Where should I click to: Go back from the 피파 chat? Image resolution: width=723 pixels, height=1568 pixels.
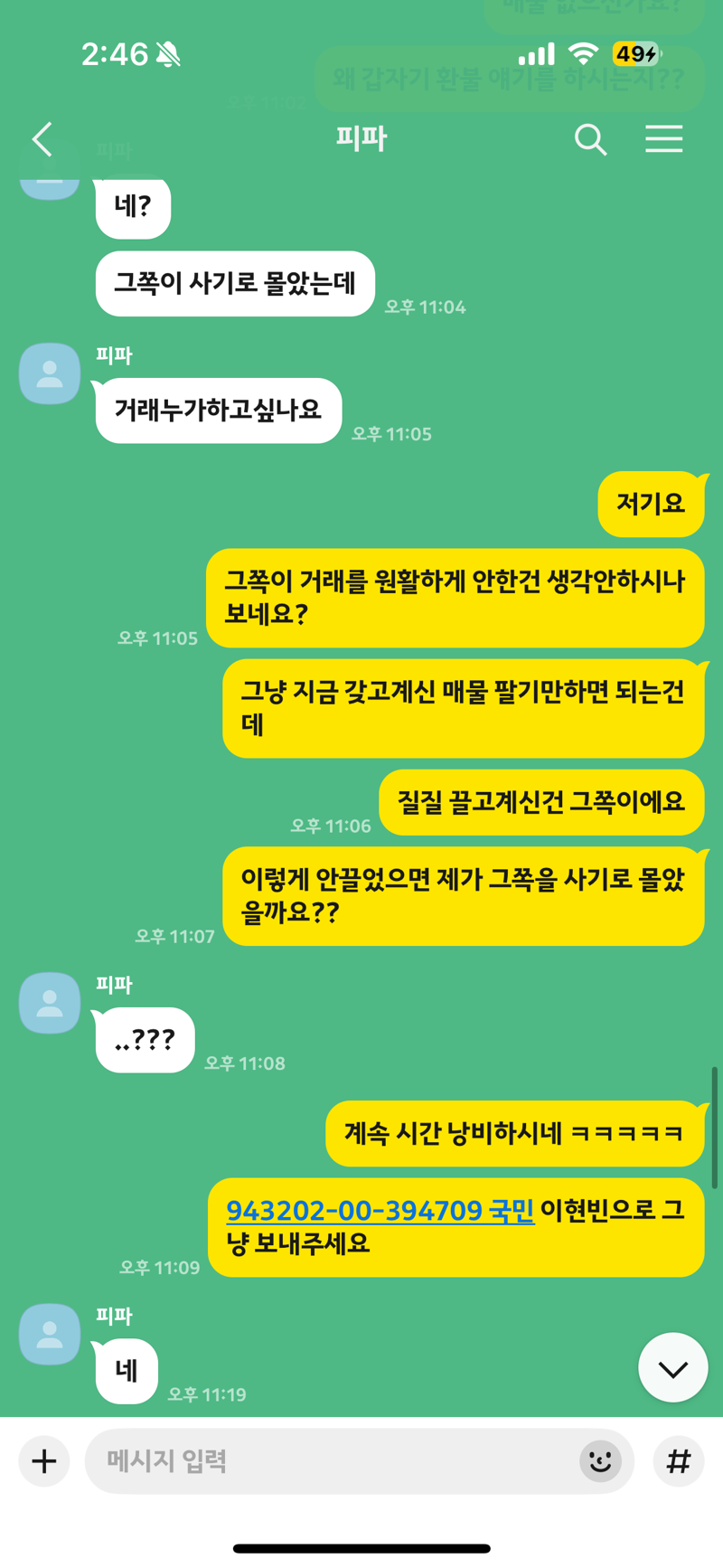click(42, 139)
